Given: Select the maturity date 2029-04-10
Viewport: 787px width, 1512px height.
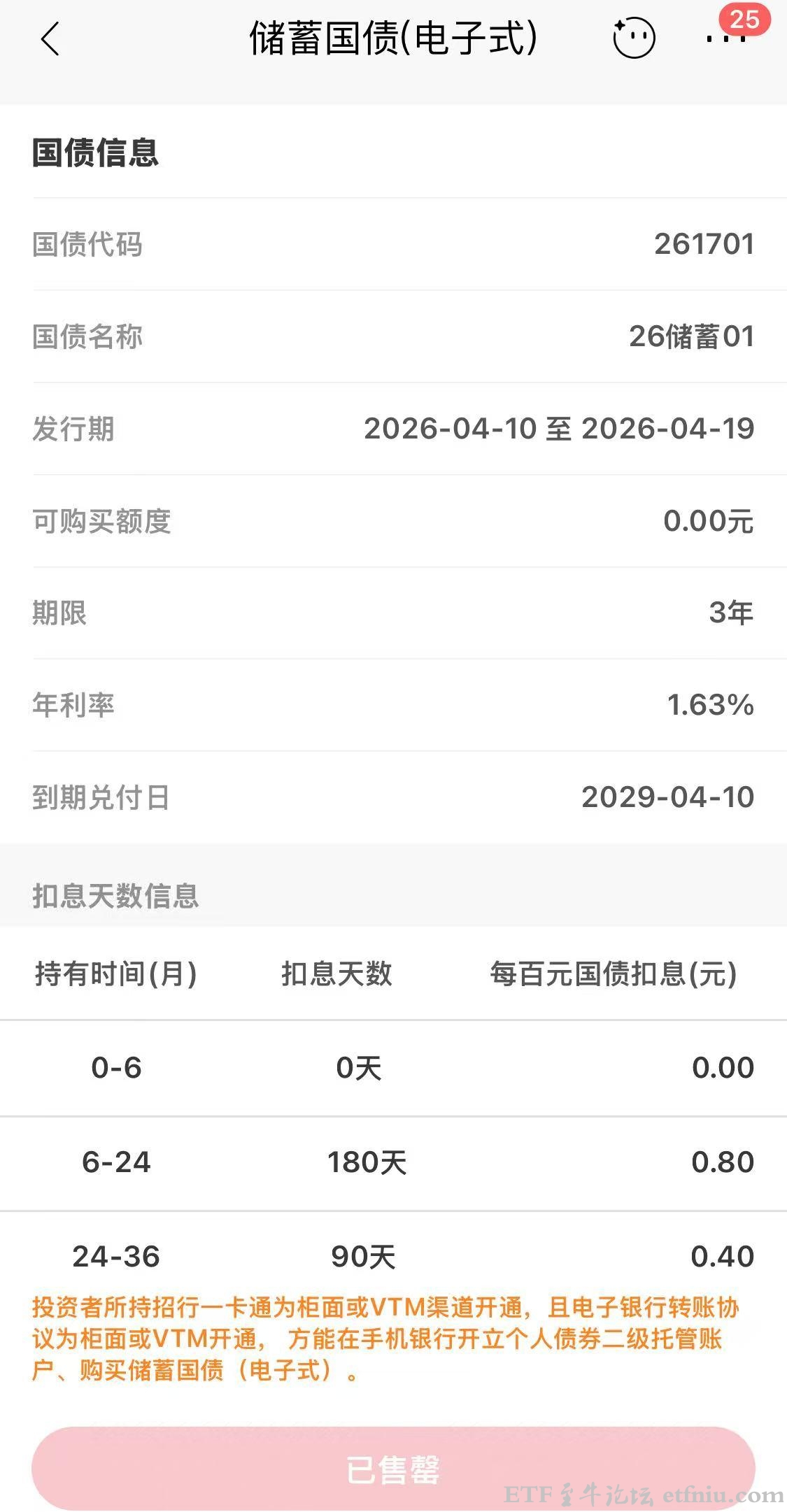Looking at the screenshot, I should [667, 796].
